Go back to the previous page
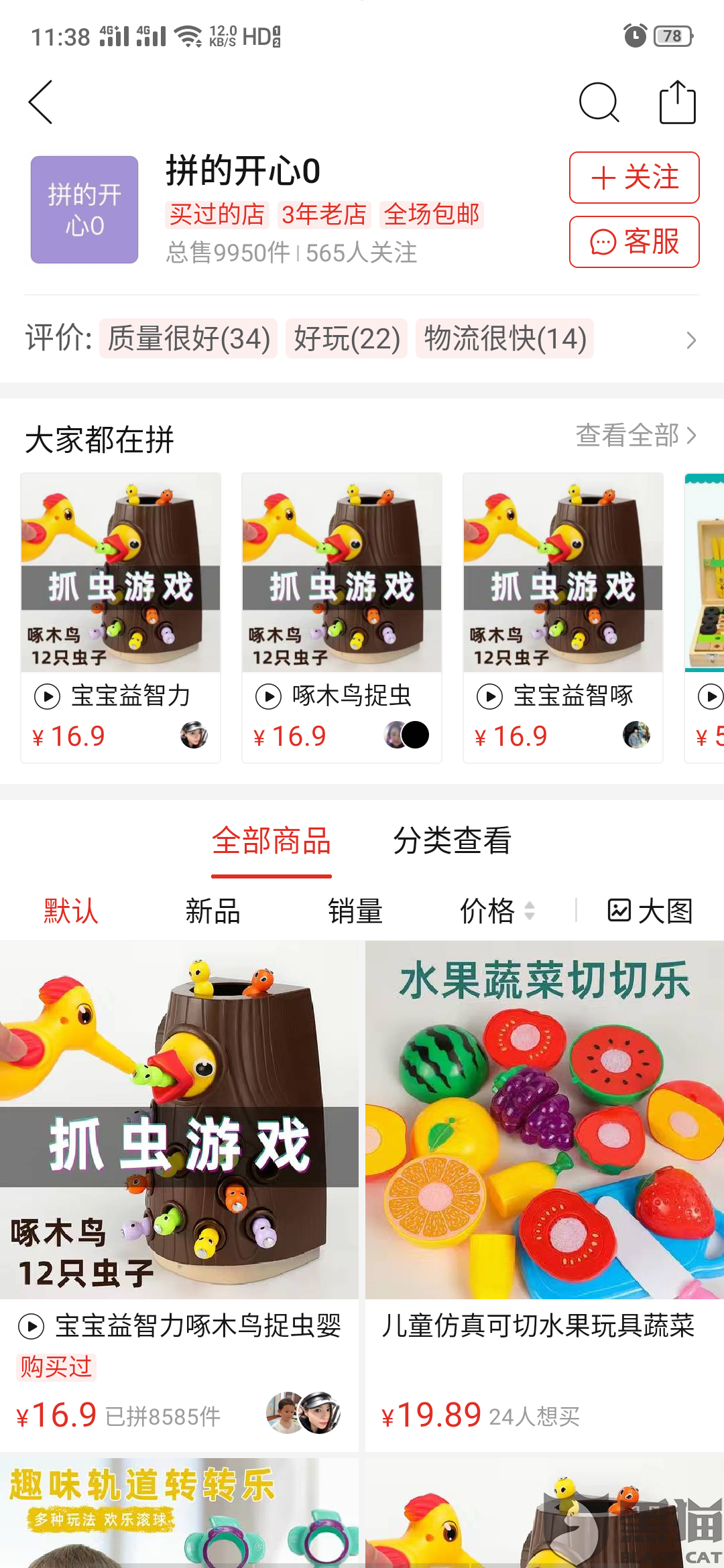This screenshot has width=724, height=1568. pos(41,103)
